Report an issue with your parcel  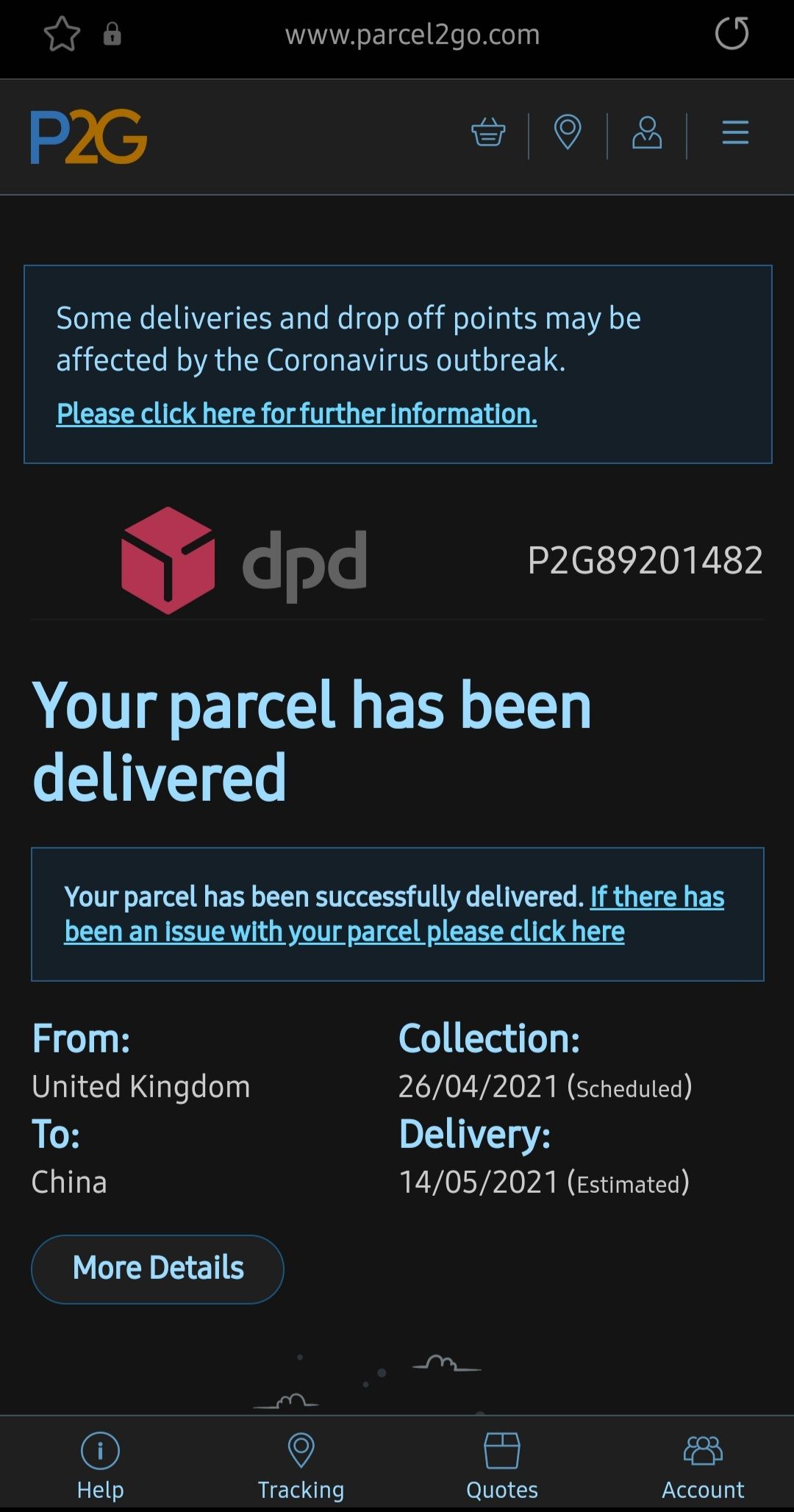click(x=394, y=914)
